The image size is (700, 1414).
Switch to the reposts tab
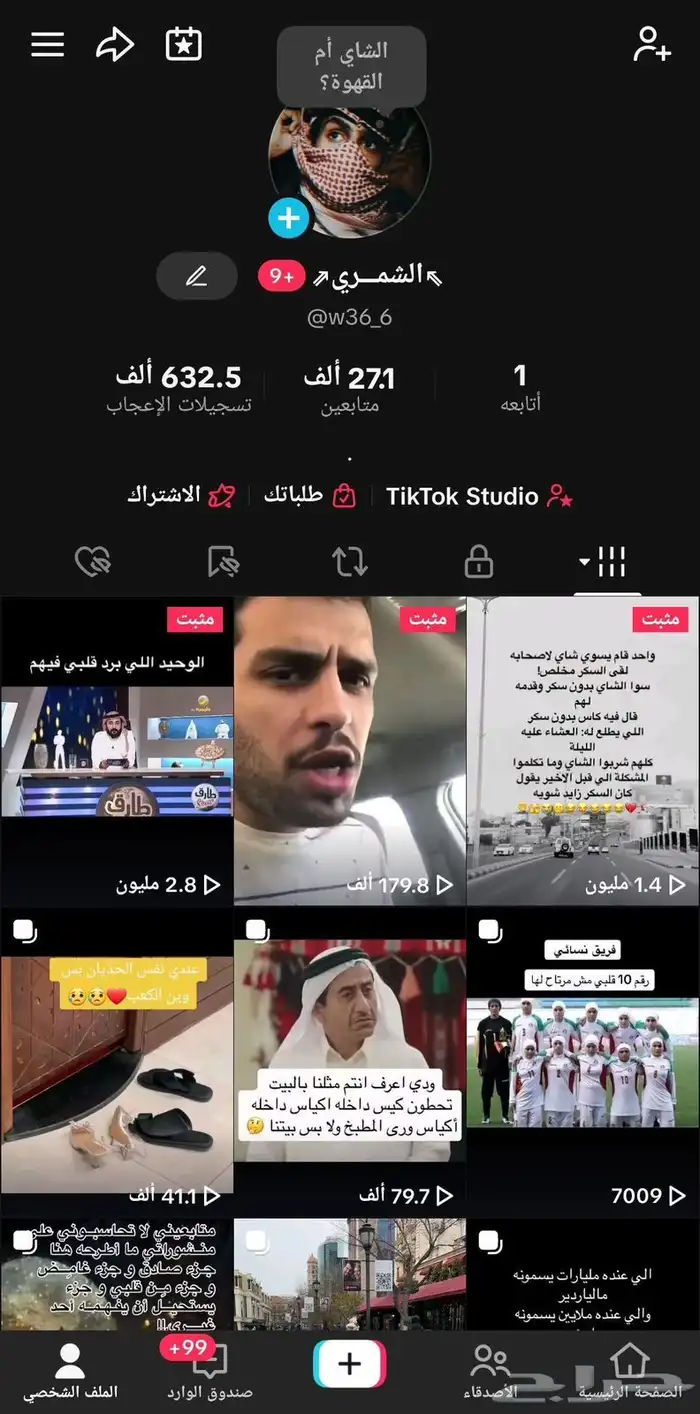(350, 563)
